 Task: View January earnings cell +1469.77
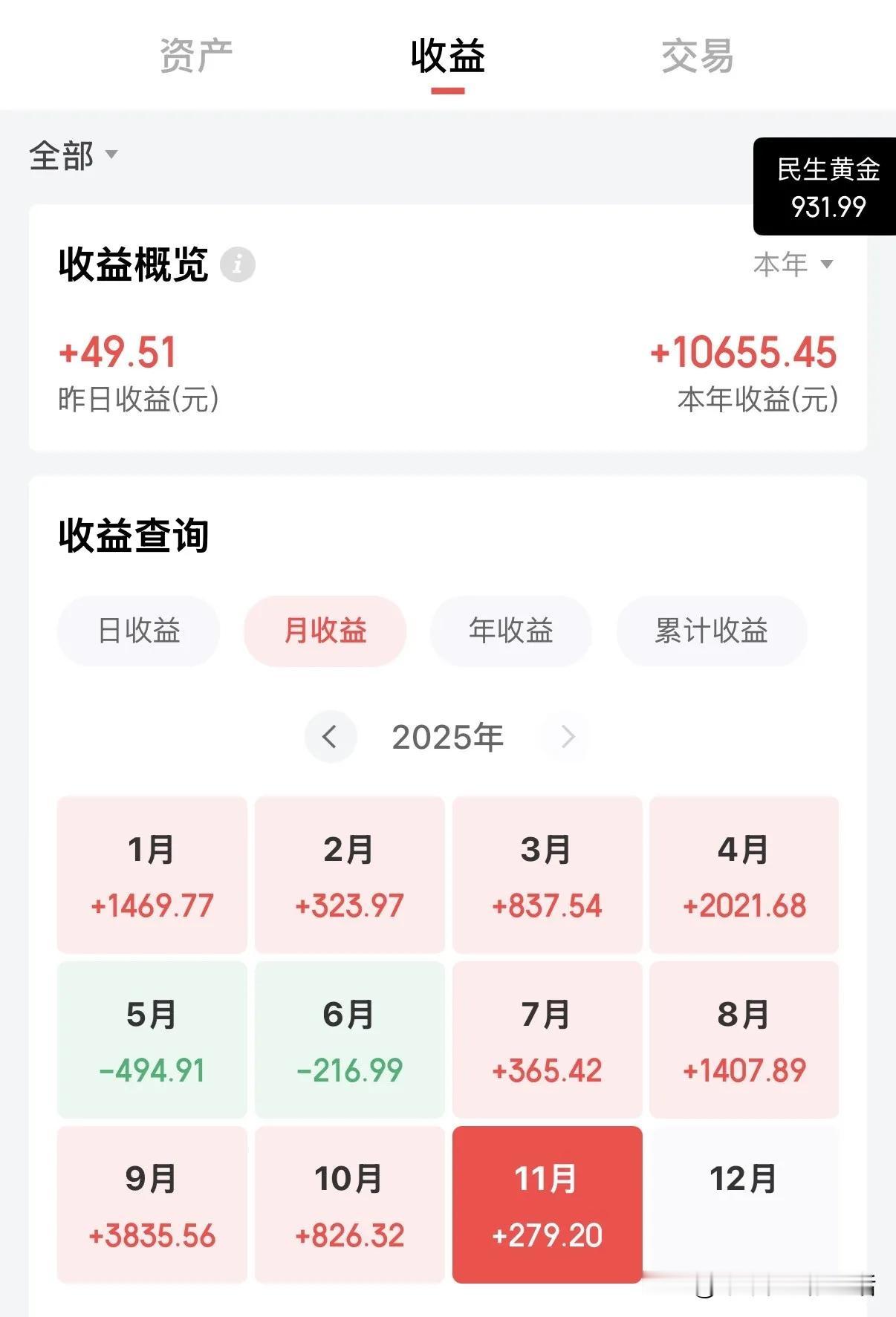point(151,875)
